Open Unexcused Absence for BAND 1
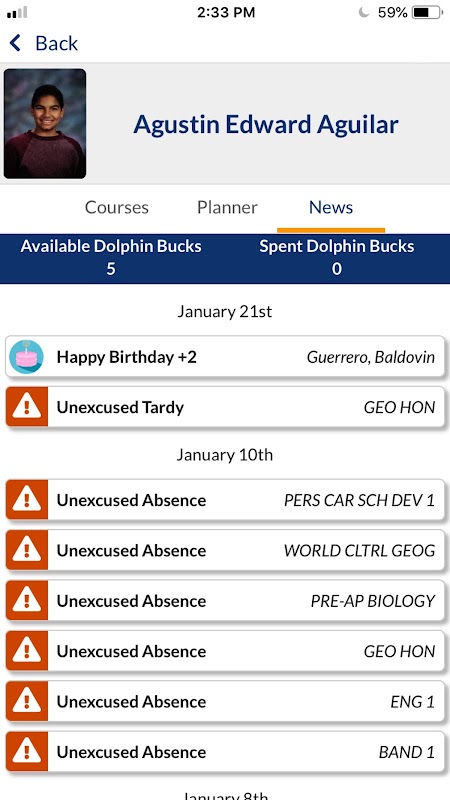 coord(225,752)
